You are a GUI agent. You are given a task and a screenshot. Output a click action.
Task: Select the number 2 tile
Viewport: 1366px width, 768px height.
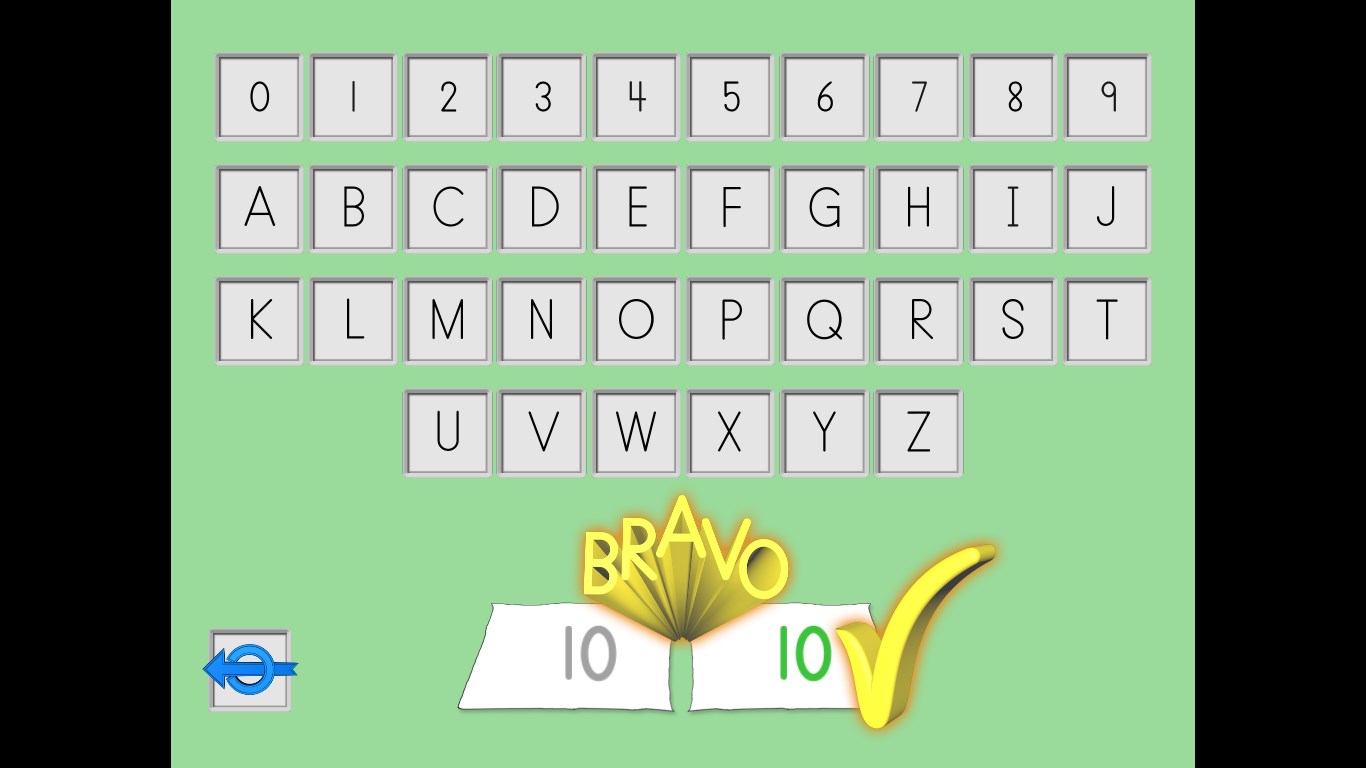pyautogui.click(x=447, y=97)
